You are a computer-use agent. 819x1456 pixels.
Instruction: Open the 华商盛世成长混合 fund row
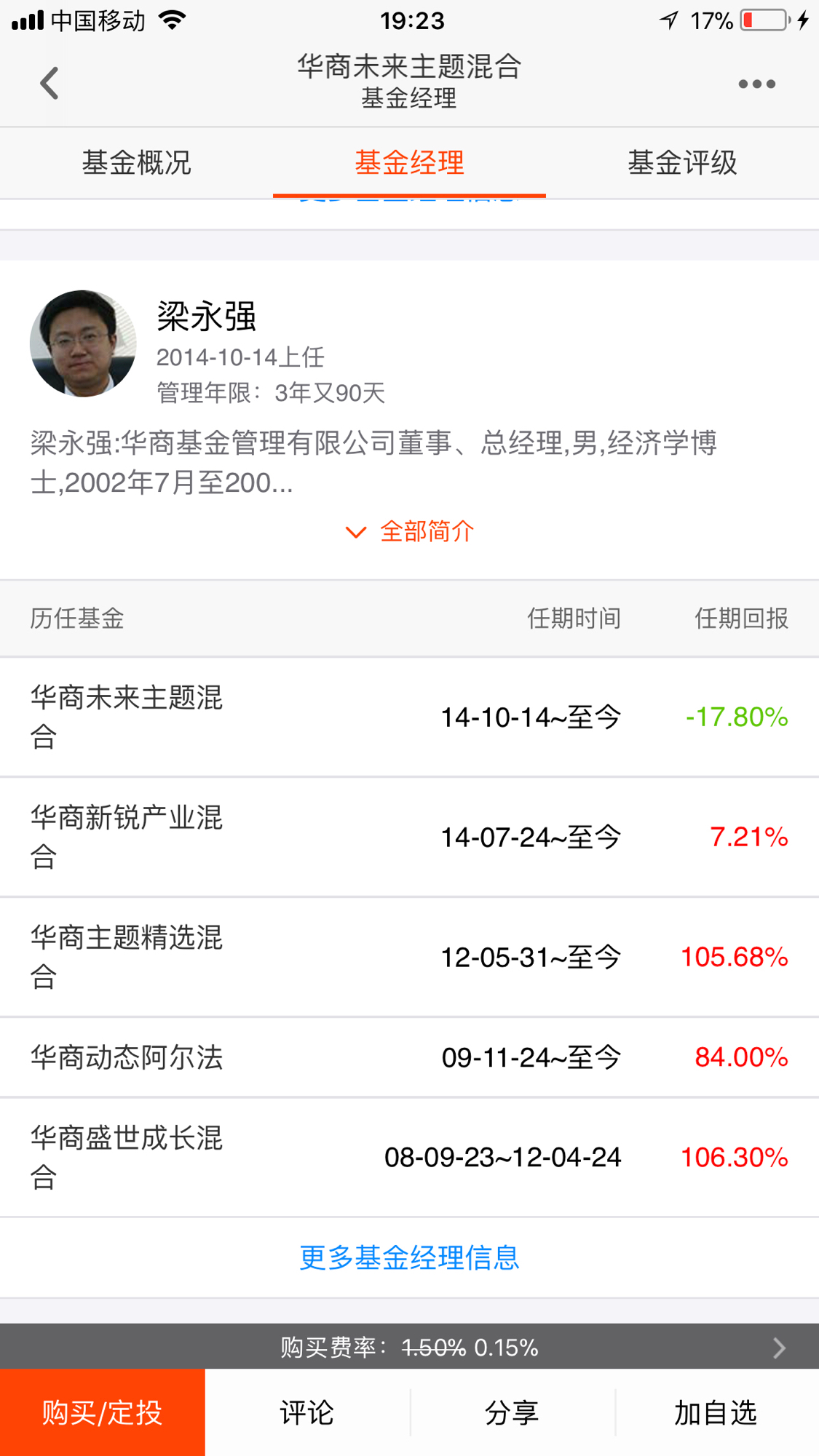[409, 1158]
